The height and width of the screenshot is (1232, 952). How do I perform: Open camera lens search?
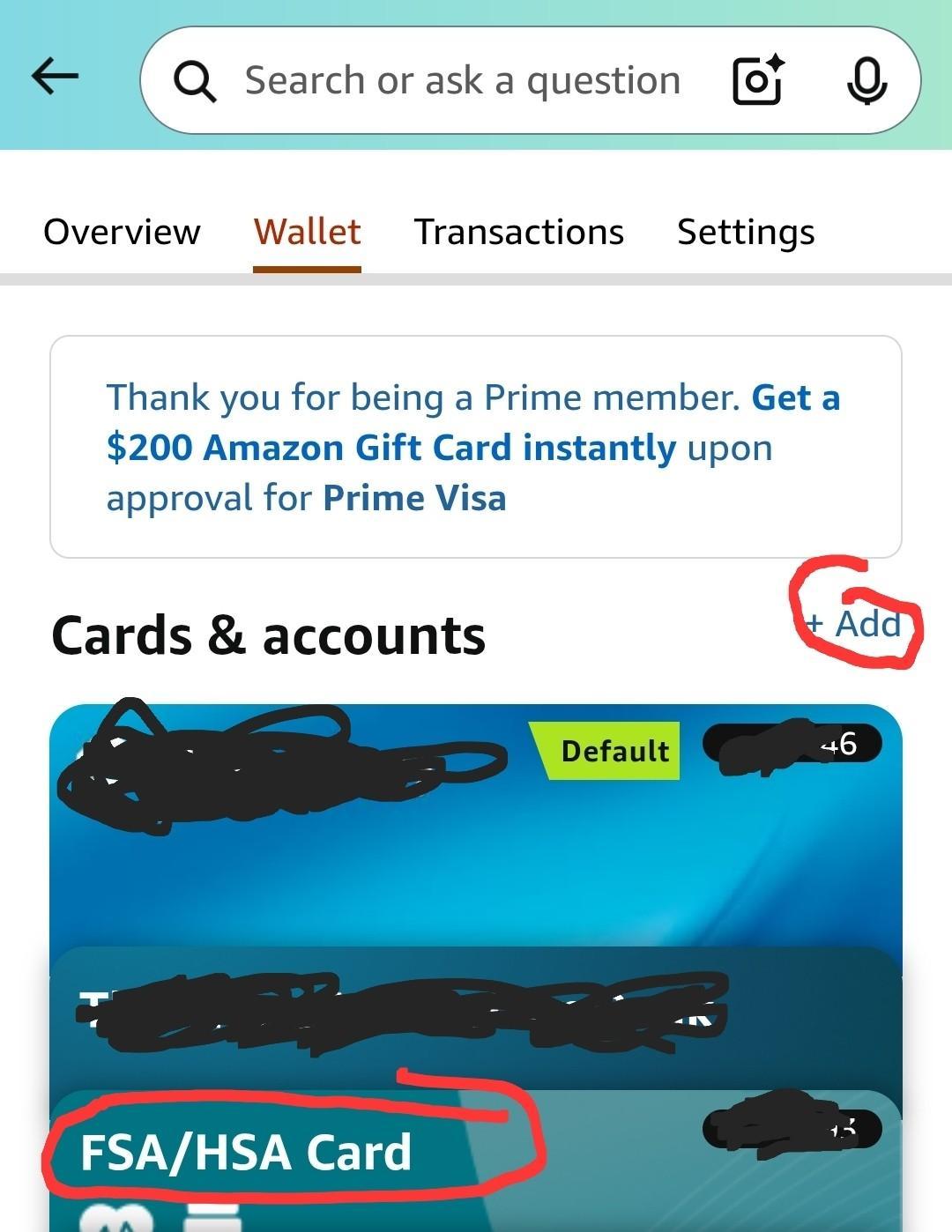[757, 81]
